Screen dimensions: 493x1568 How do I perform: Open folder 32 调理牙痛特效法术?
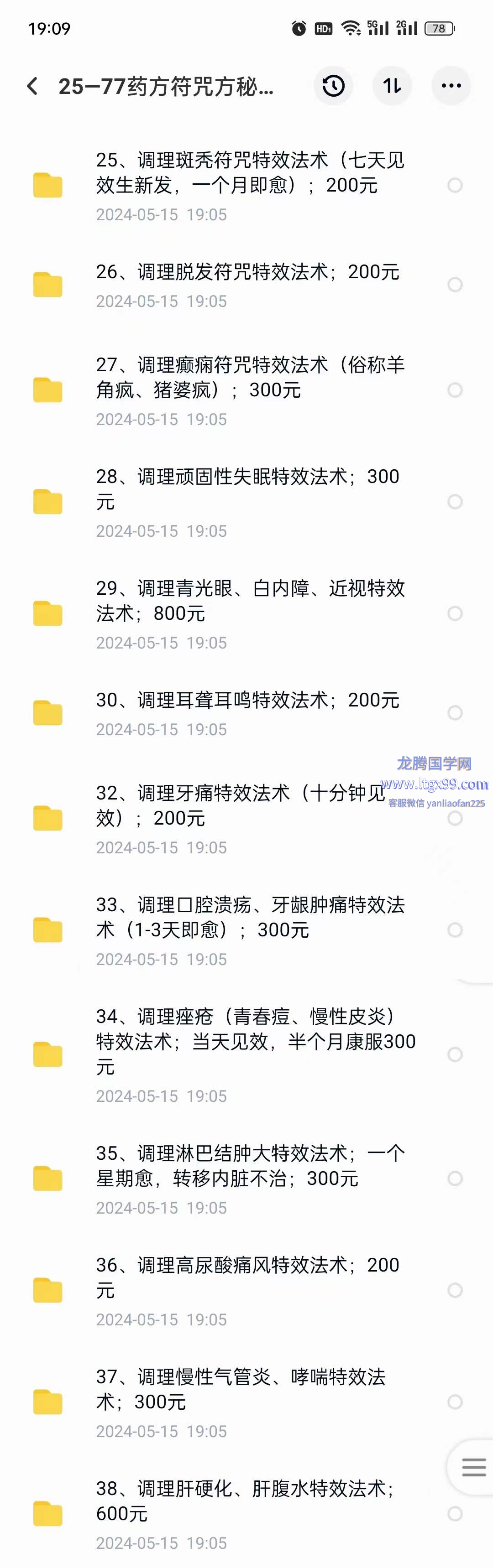pos(241,805)
